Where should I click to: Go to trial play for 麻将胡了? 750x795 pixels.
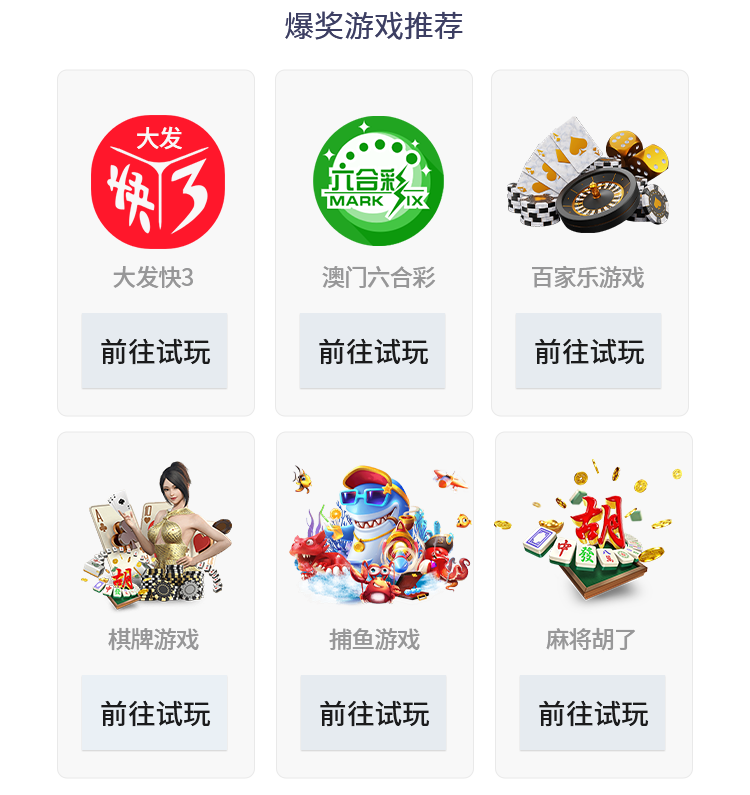pyautogui.click(x=592, y=713)
